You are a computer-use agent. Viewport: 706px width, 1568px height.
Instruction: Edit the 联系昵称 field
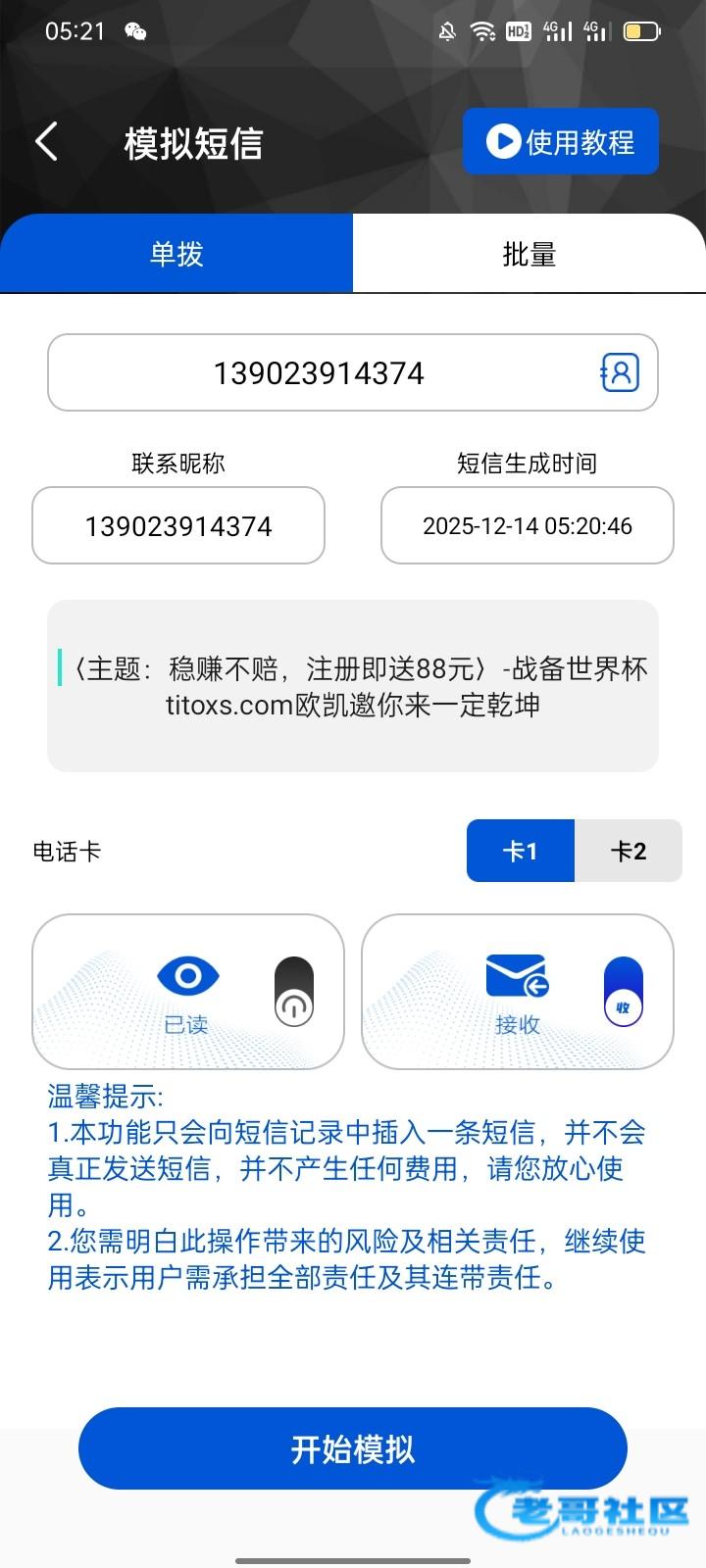click(178, 526)
